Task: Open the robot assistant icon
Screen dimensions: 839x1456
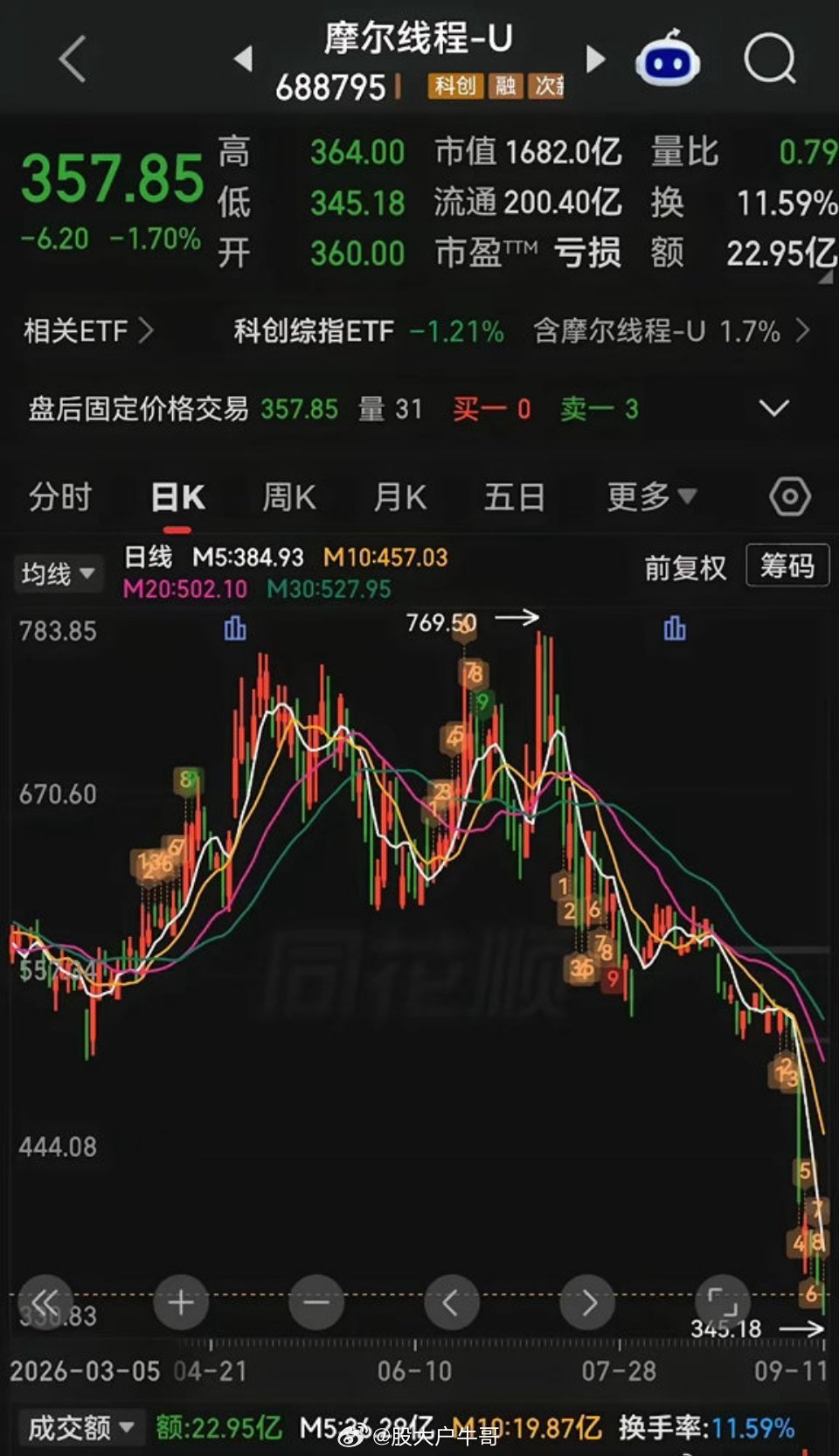Action: pyautogui.click(x=668, y=58)
